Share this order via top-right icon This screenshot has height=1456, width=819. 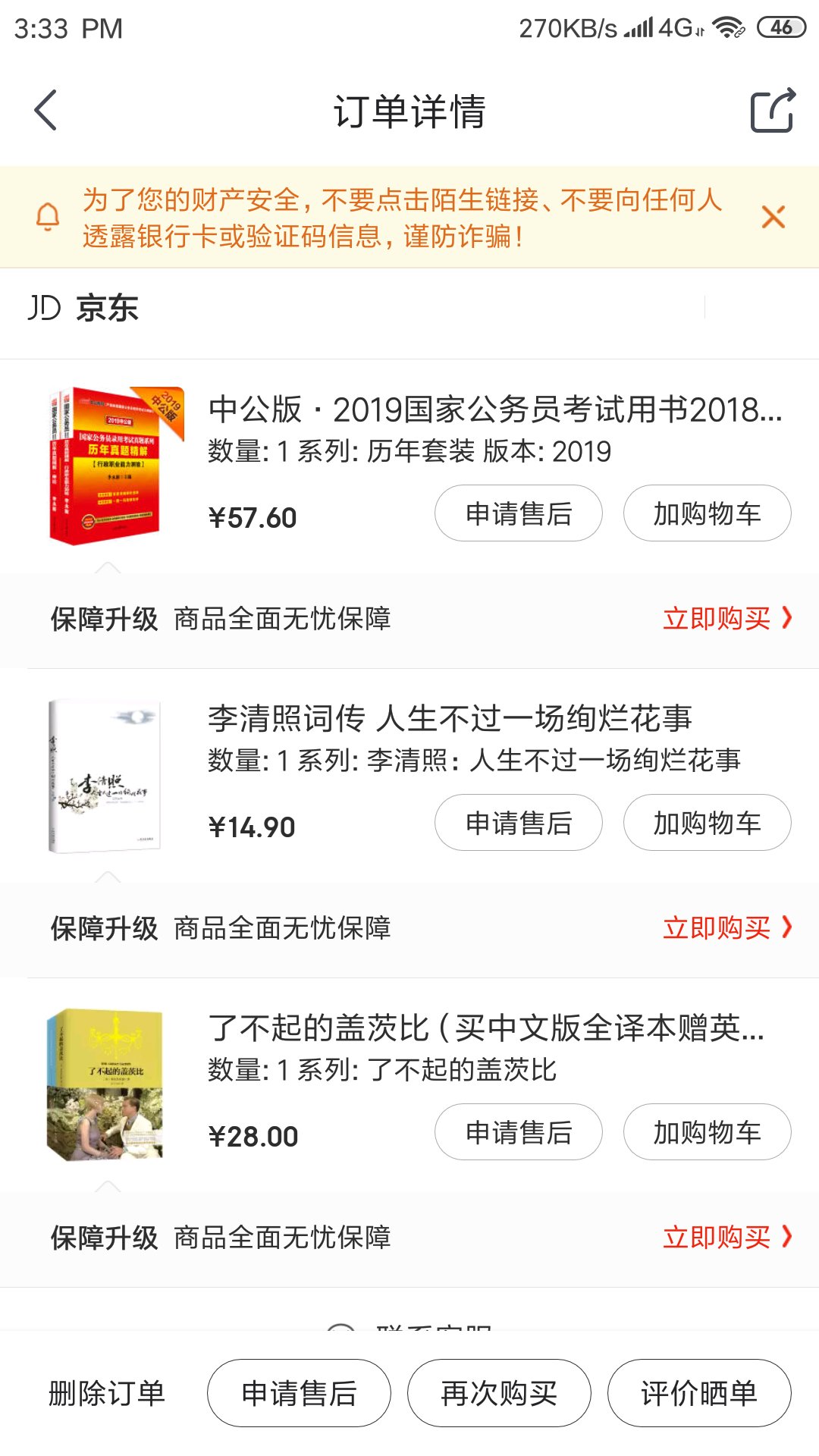coord(773,111)
